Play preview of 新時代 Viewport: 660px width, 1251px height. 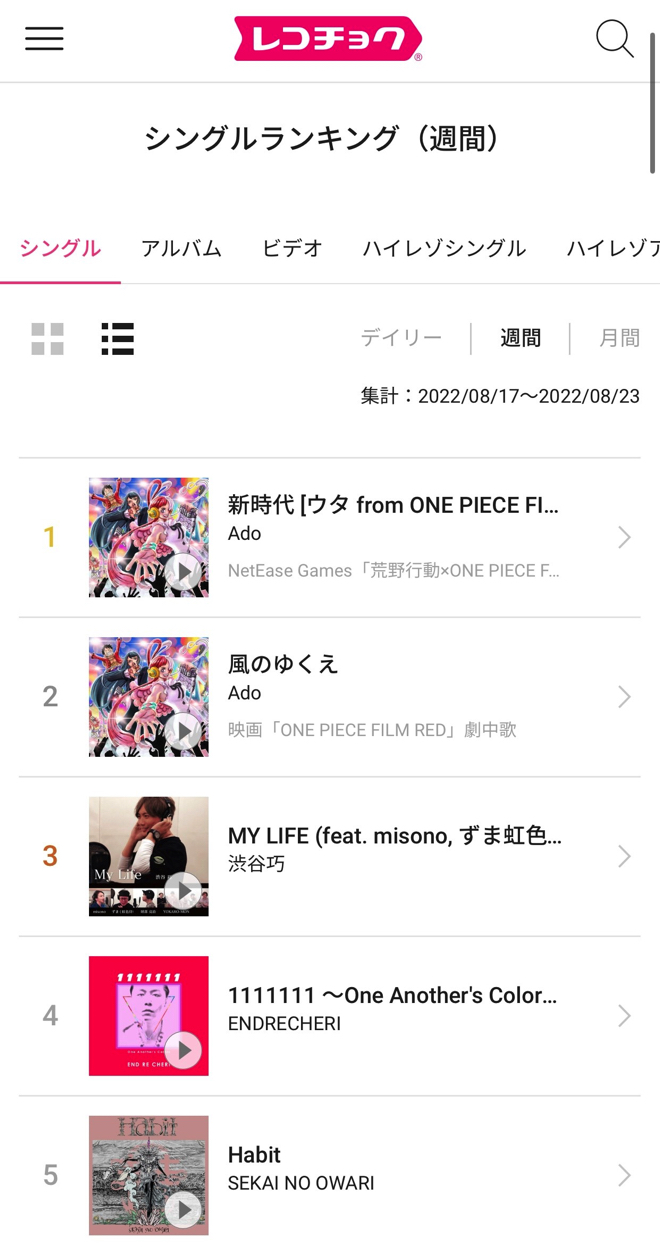pos(183,571)
